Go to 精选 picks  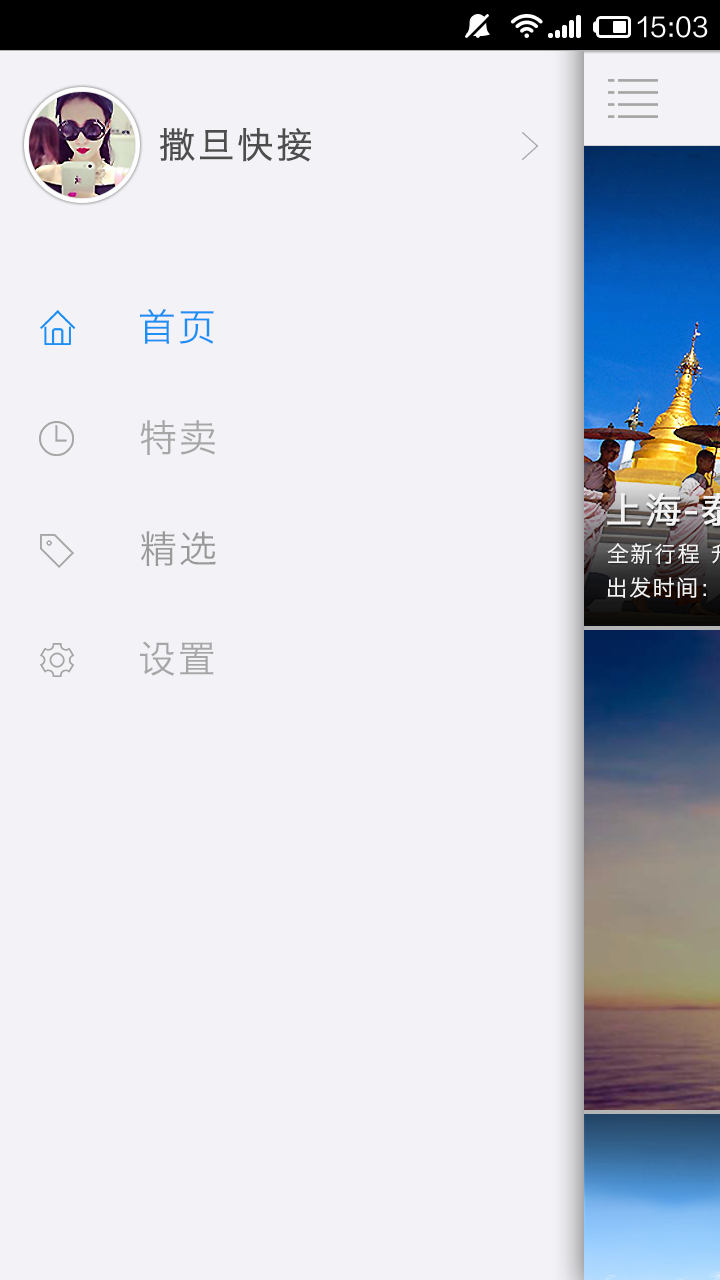pyautogui.click(x=177, y=550)
